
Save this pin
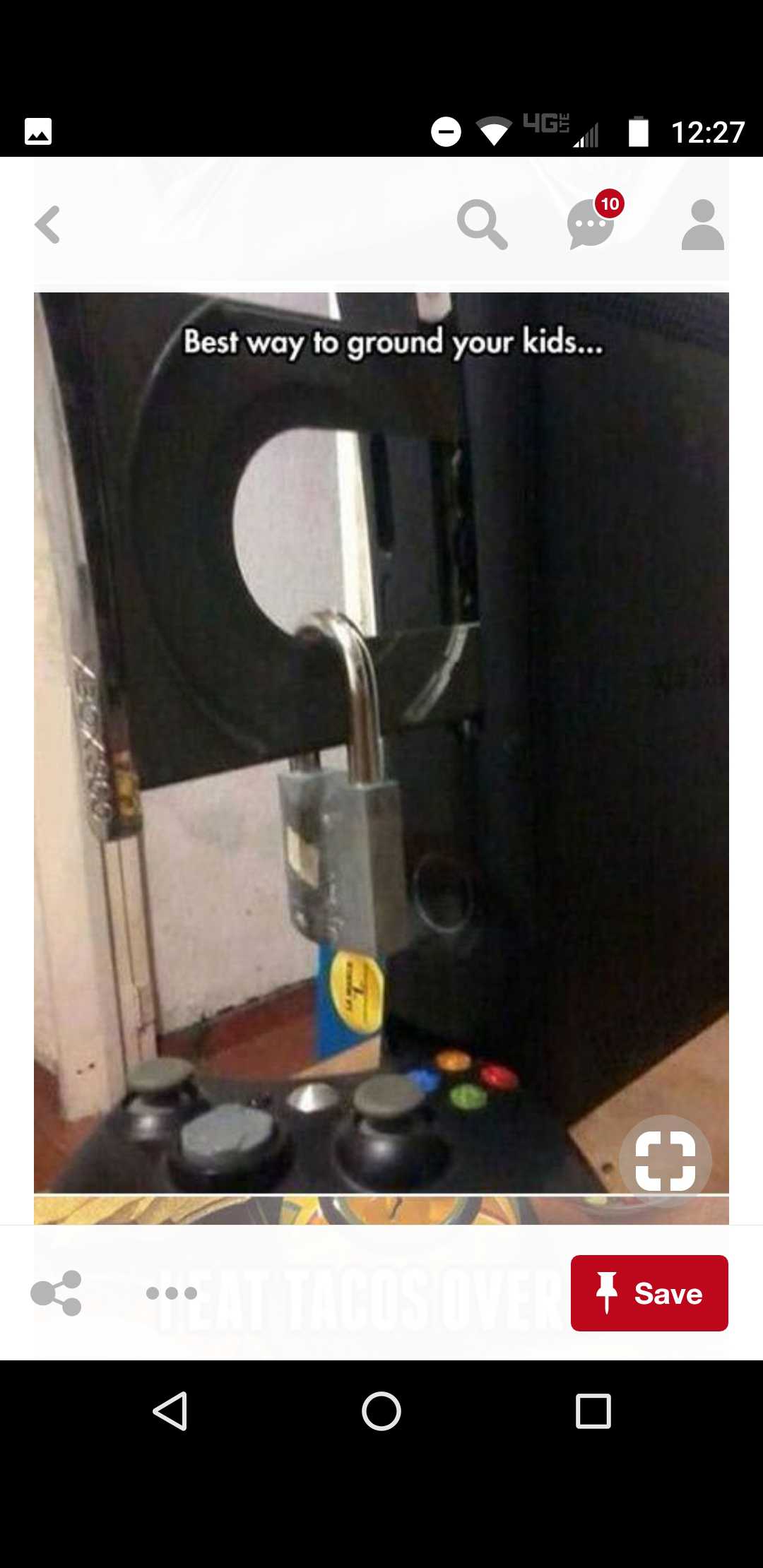pos(649,1293)
